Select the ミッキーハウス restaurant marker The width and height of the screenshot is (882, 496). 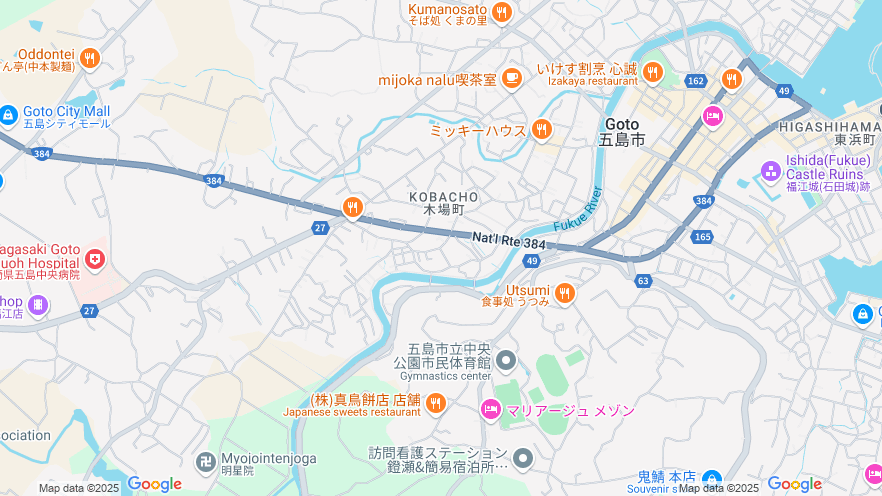pyautogui.click(x=541, y=128)
